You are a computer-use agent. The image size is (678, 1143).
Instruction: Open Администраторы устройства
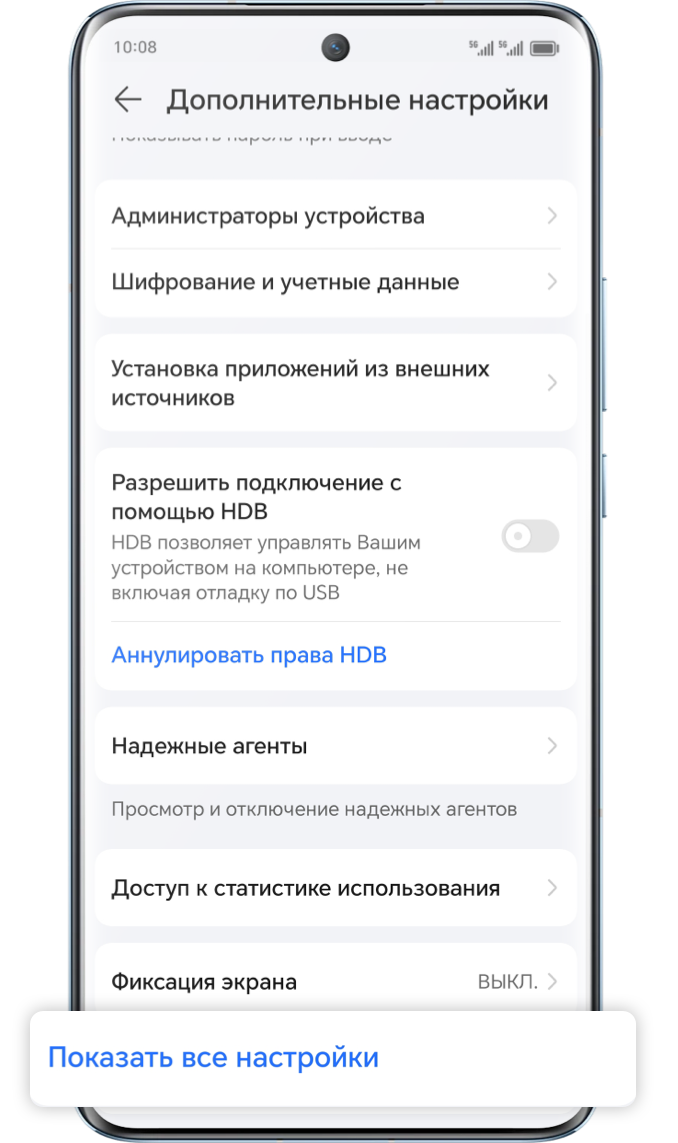coord(335,216)
